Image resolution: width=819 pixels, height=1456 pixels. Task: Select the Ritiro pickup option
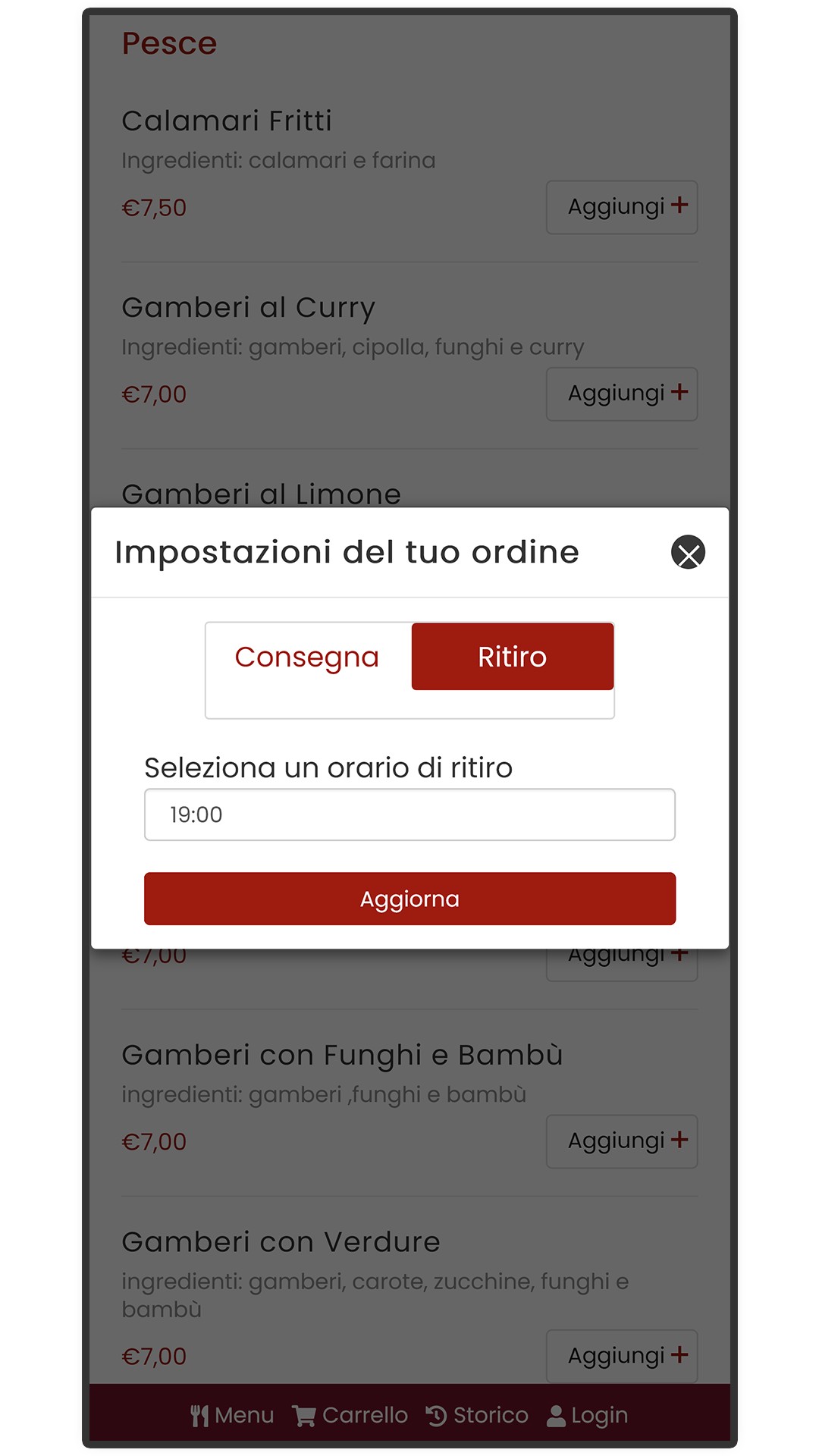[x=513, y=657]
